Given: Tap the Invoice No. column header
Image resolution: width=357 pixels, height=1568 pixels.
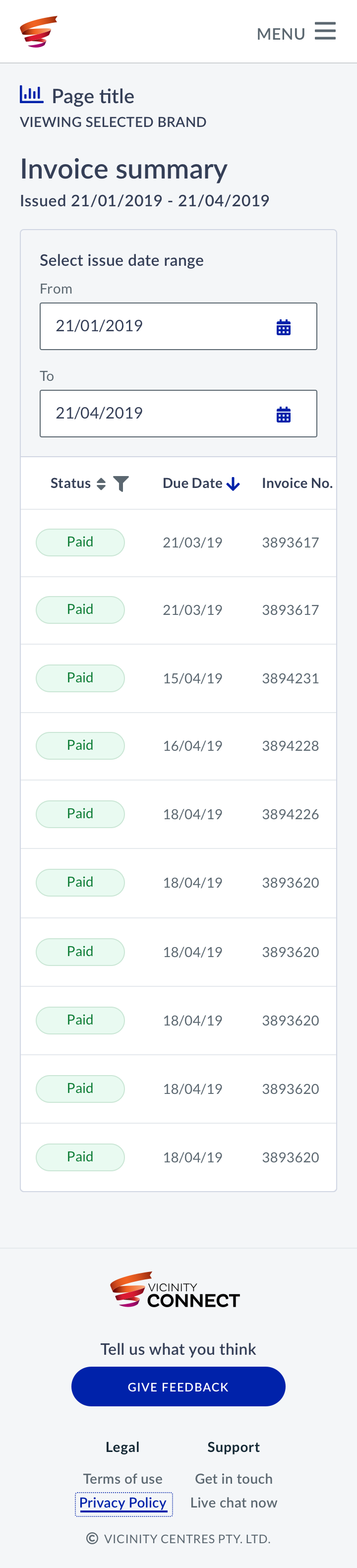Looking at the screenshot, I should [297, 483].
